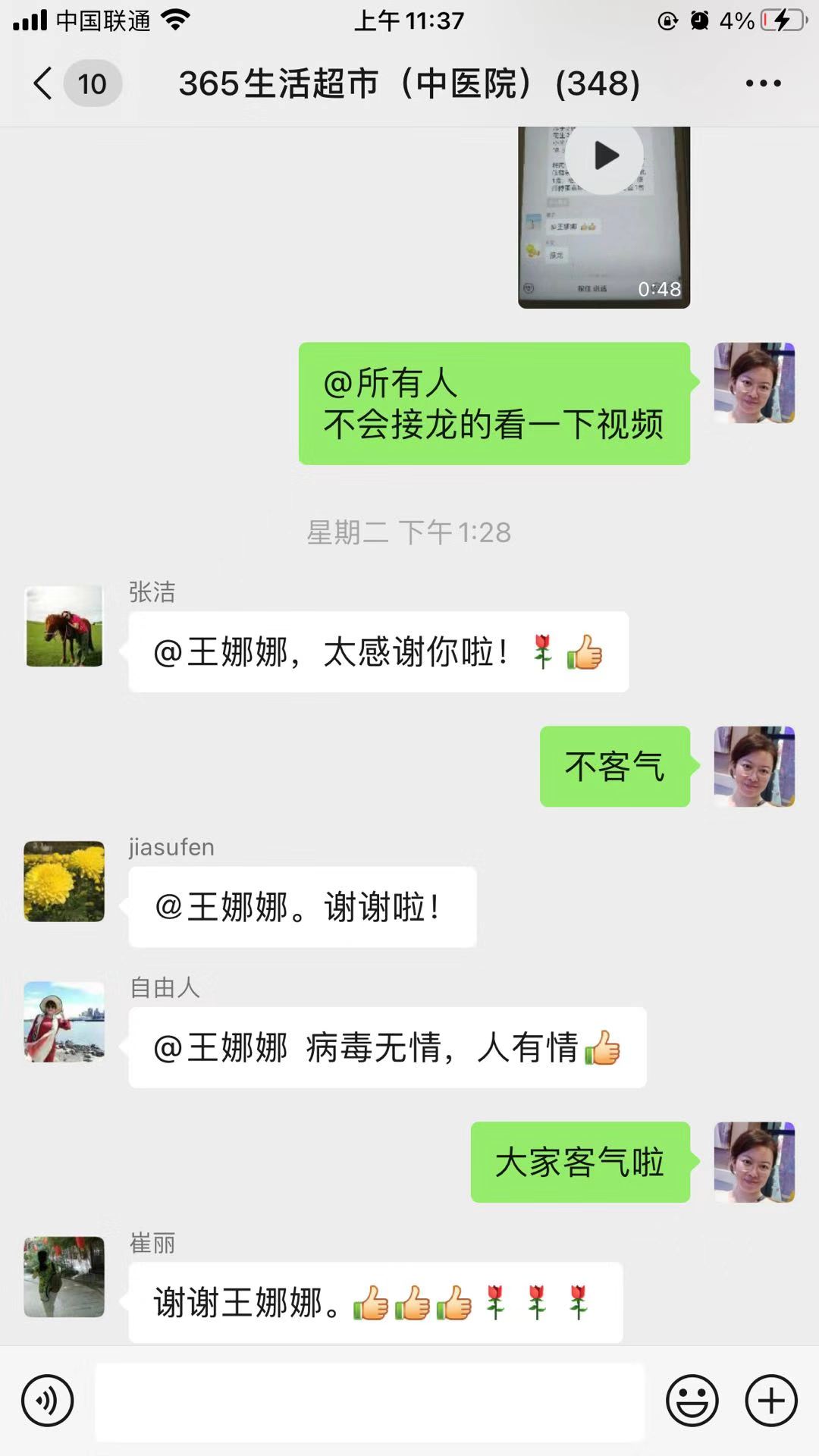Tap the back arrow to leave the chat
The image size is (819, 1456).
[x=42, y=84]
